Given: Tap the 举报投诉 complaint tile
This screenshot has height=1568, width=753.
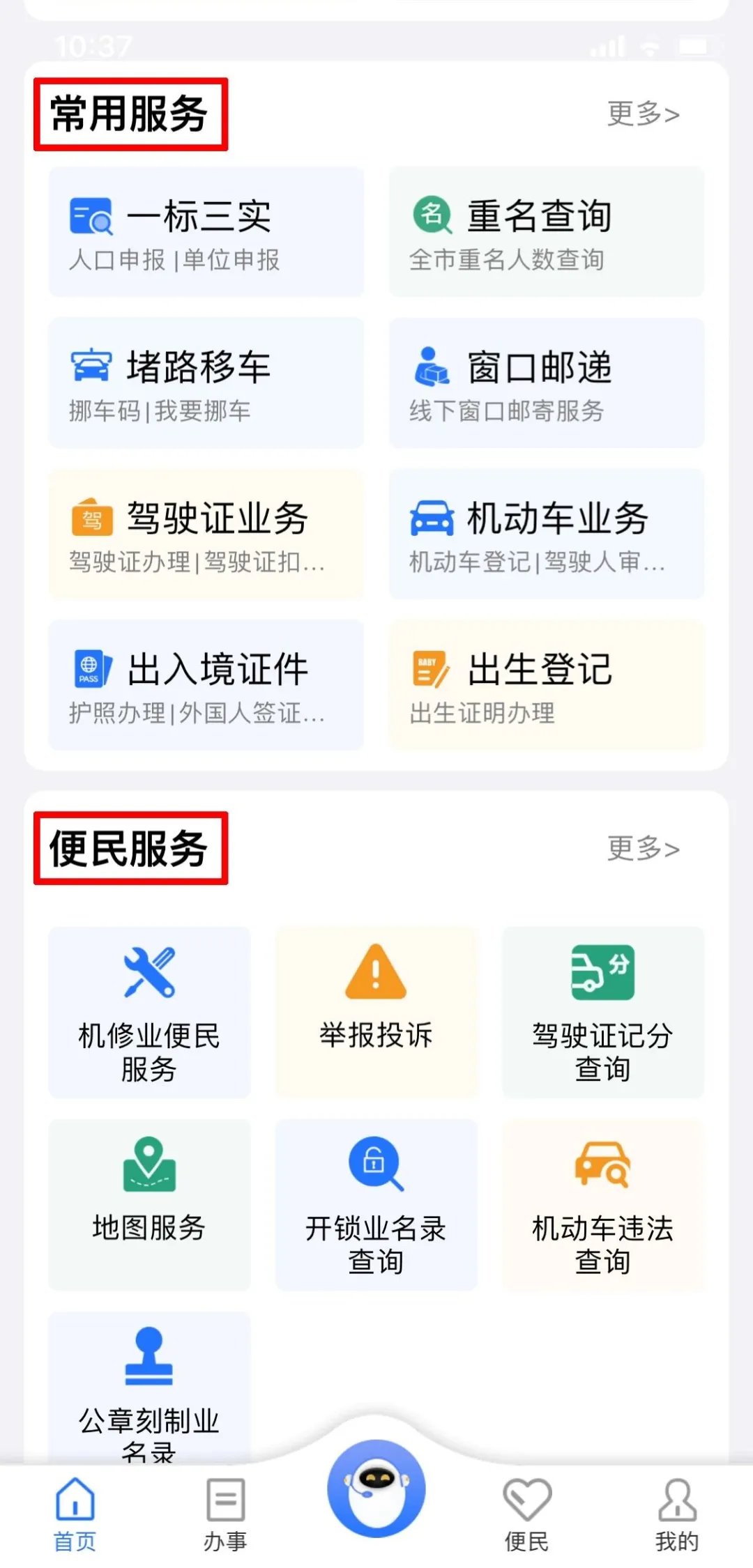Looking at the screenshot, I should click(x=376, y=1012).
